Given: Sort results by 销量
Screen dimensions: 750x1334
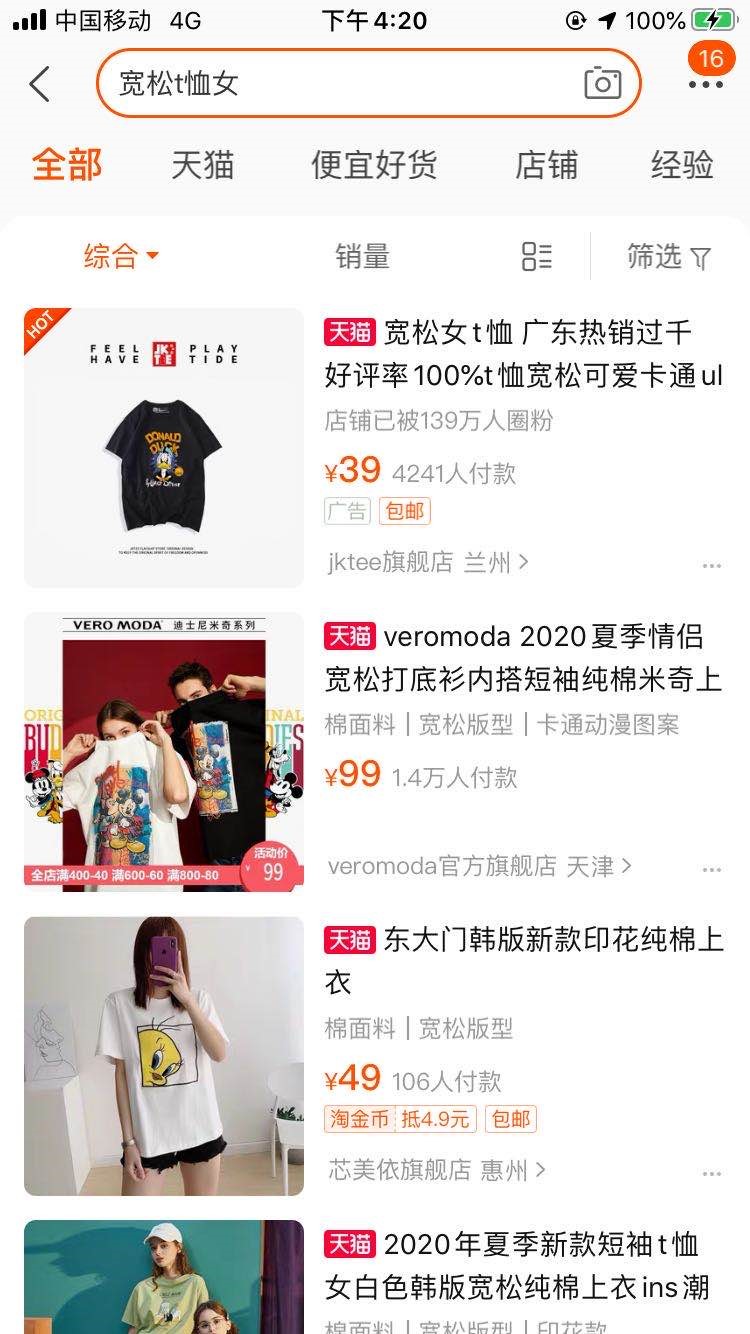Looking at the screenshot, I should (x=362, y=257).
